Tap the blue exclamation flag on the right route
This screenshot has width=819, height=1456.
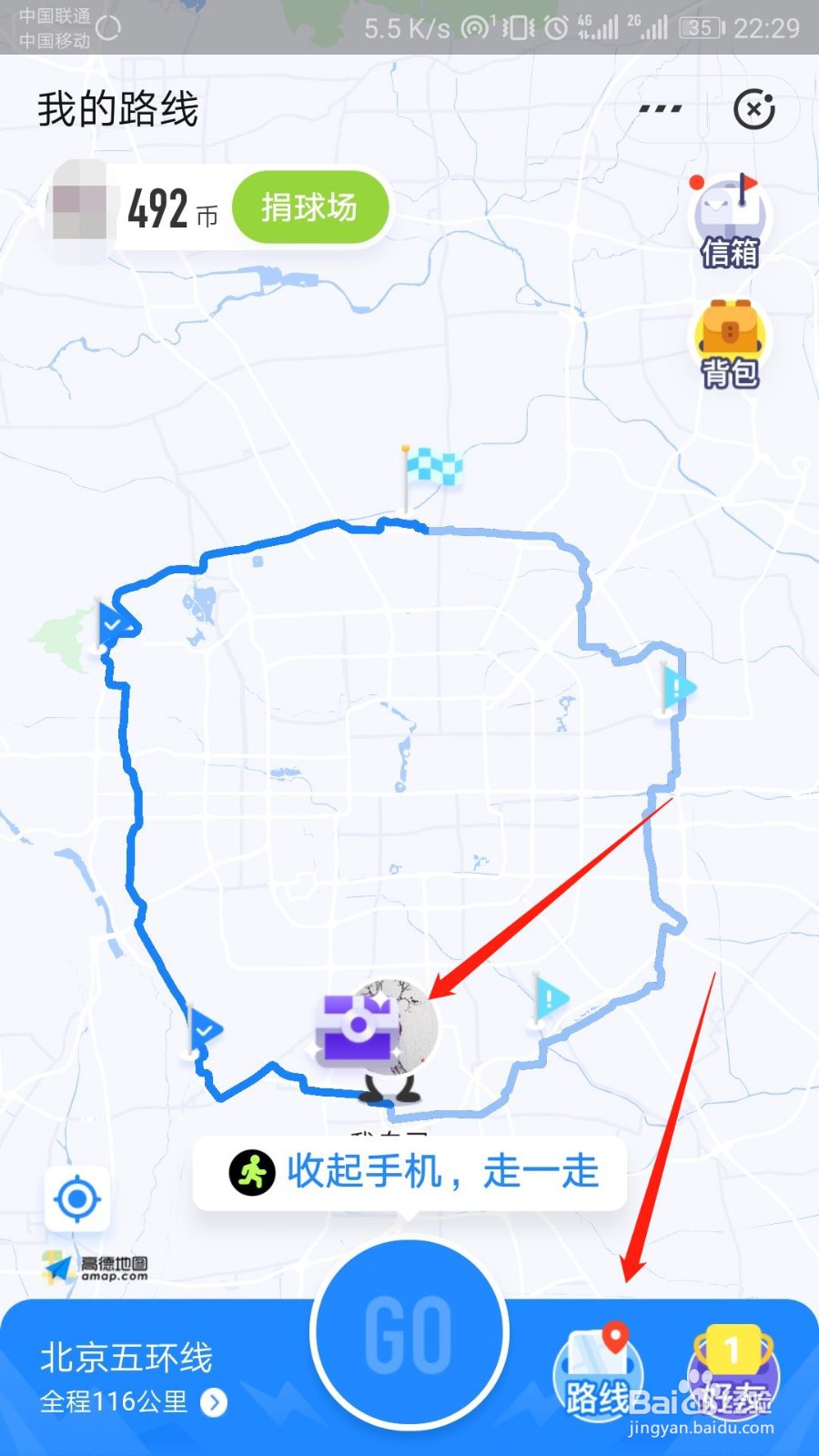678,689
